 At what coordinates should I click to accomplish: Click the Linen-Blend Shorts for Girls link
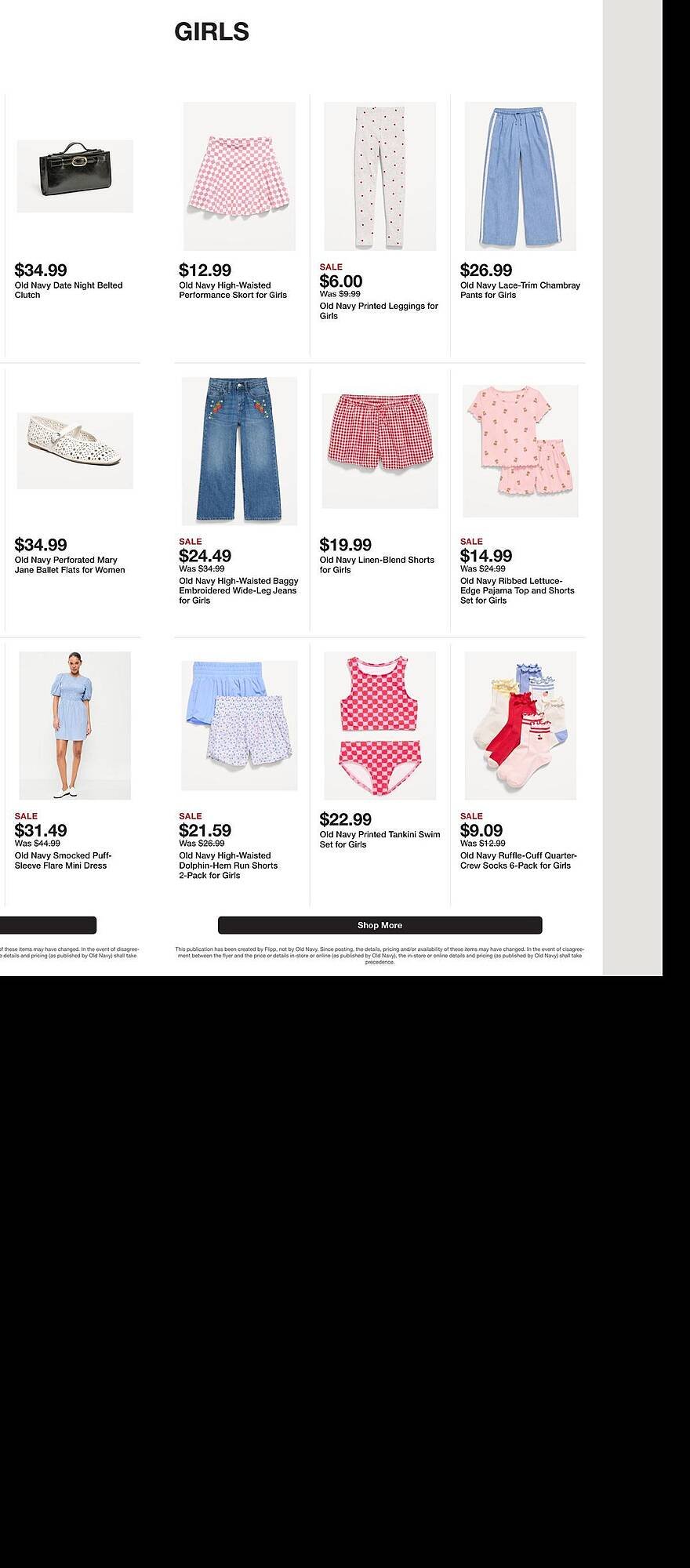click(376, 565)
